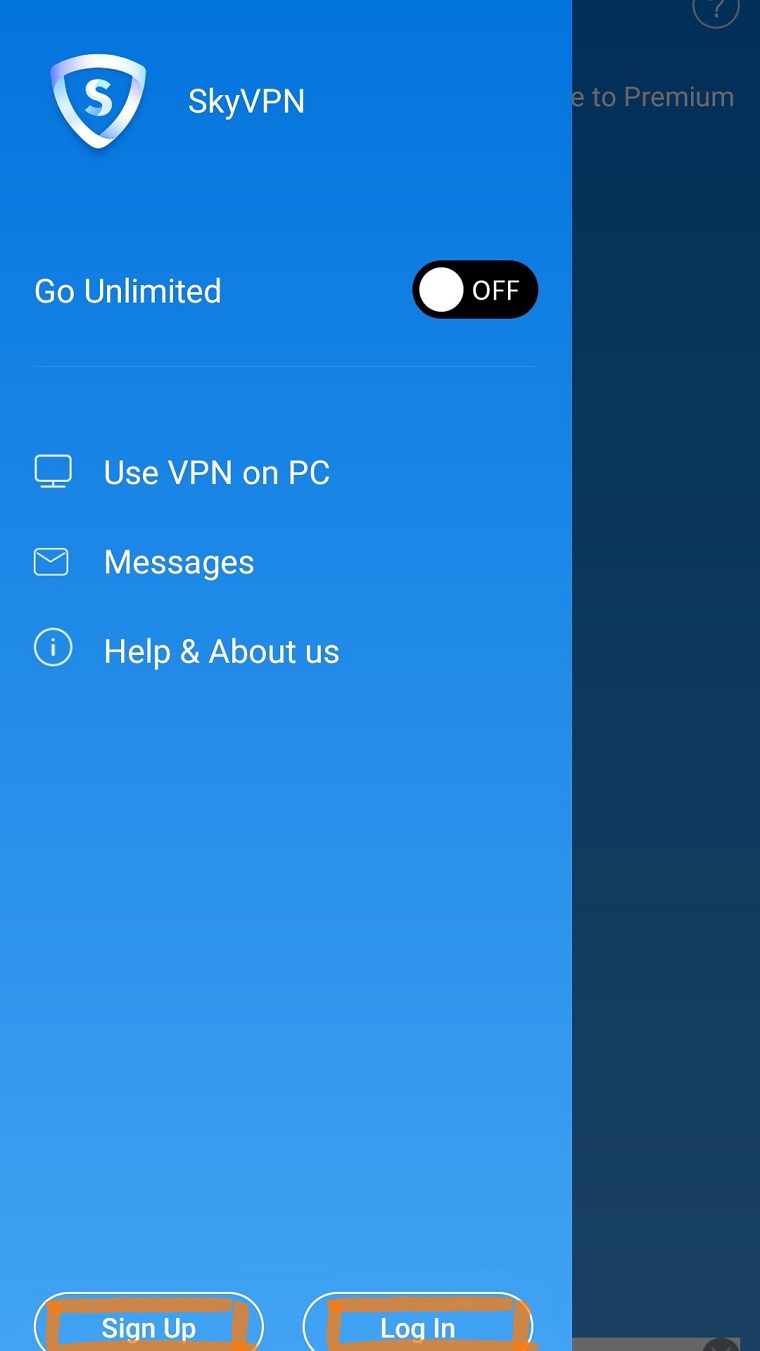Select the monitor icon beside Use VPN on PC
Viewport: 760px width, 1351px height.
pos(52,470)
